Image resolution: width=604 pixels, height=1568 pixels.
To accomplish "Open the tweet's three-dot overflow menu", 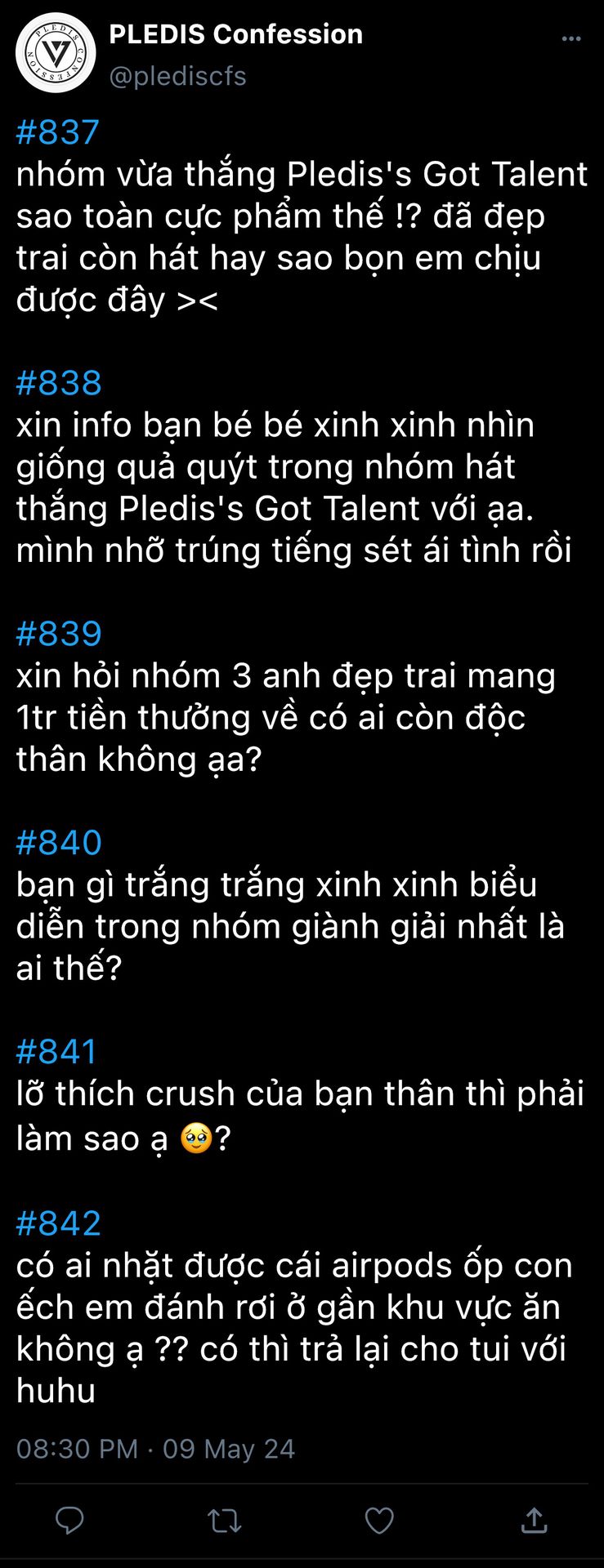I will (x=571, y=38).
